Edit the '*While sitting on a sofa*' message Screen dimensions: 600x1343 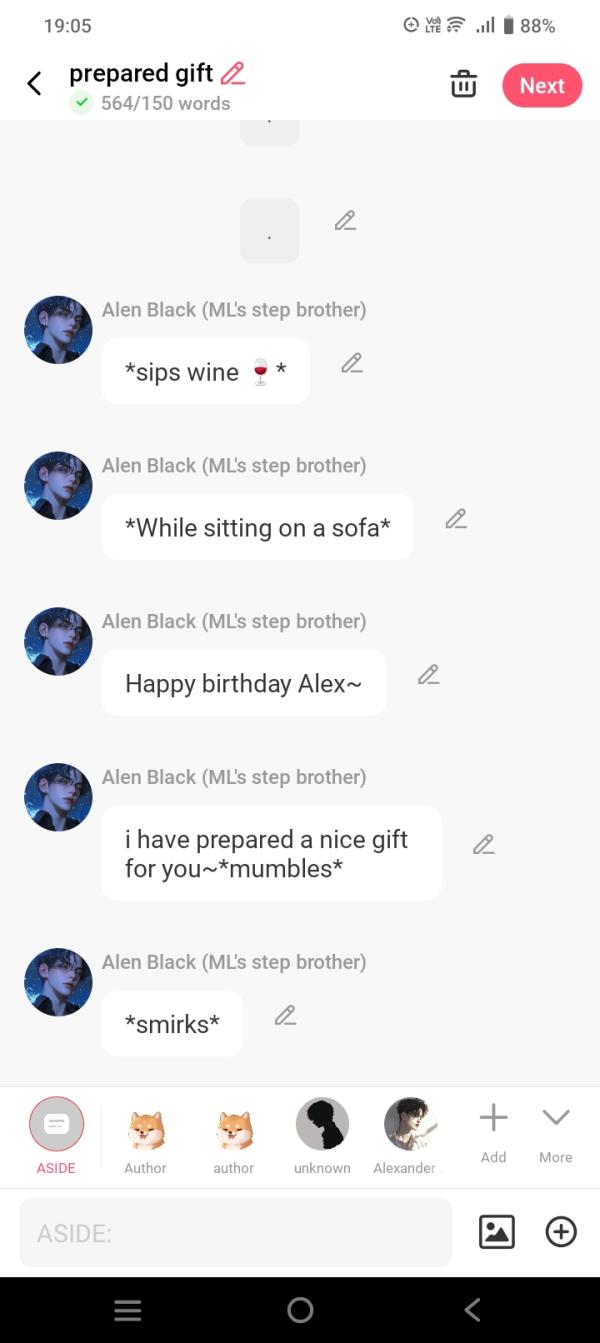[456, 519]
